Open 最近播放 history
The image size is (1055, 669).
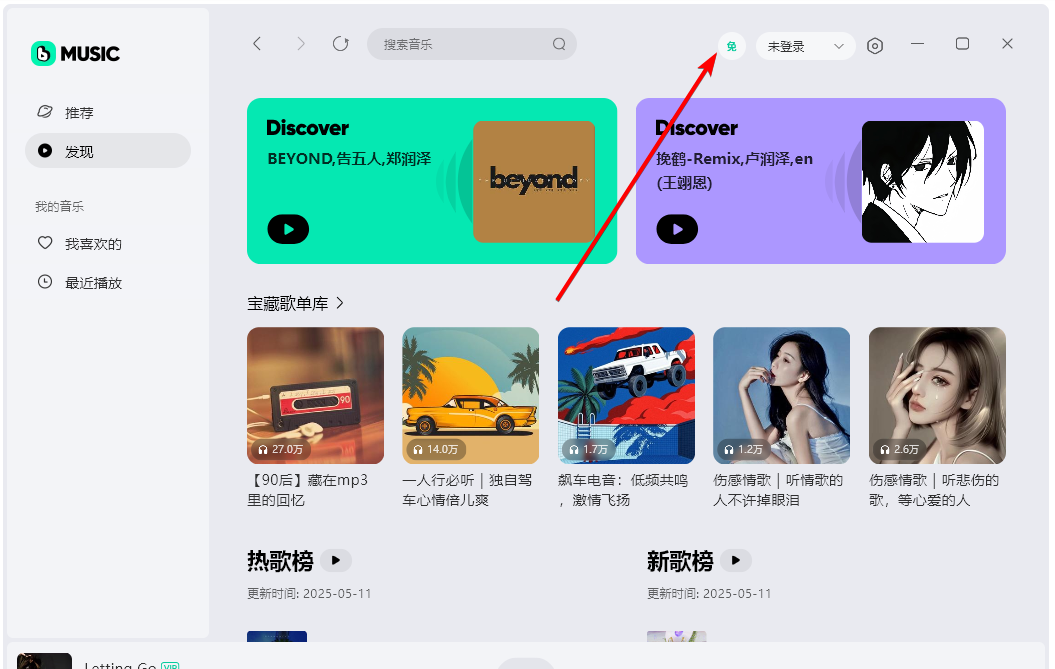pos(93,283)
